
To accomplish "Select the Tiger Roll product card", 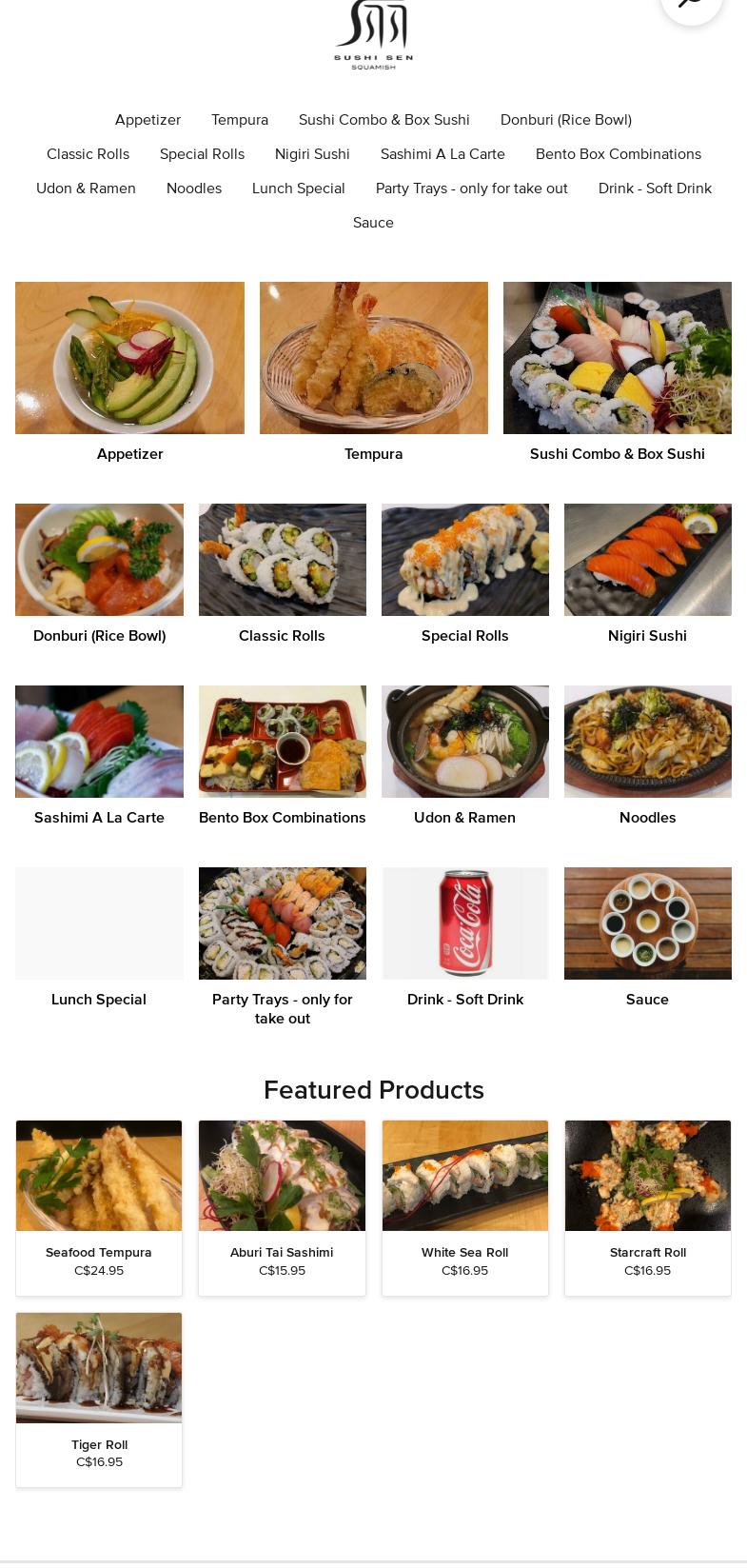I will (x=99, y=1399).
